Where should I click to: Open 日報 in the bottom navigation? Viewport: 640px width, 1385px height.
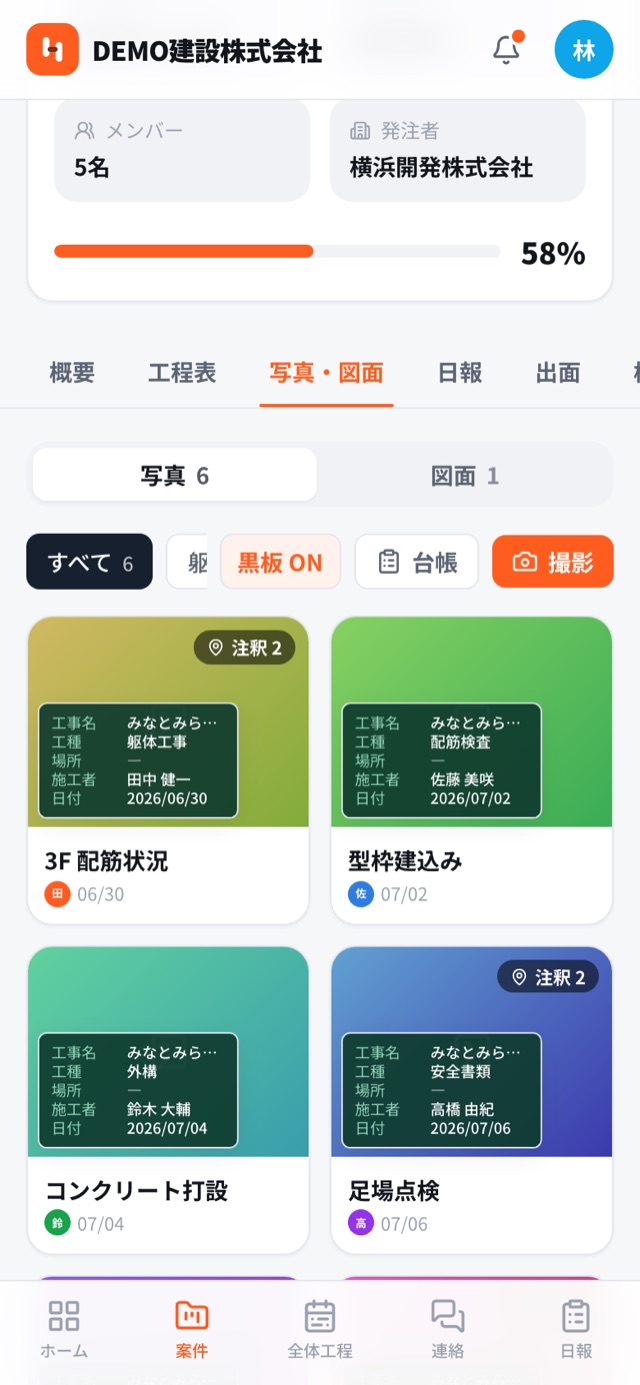pyautogui.click(x=576, y=1329)
